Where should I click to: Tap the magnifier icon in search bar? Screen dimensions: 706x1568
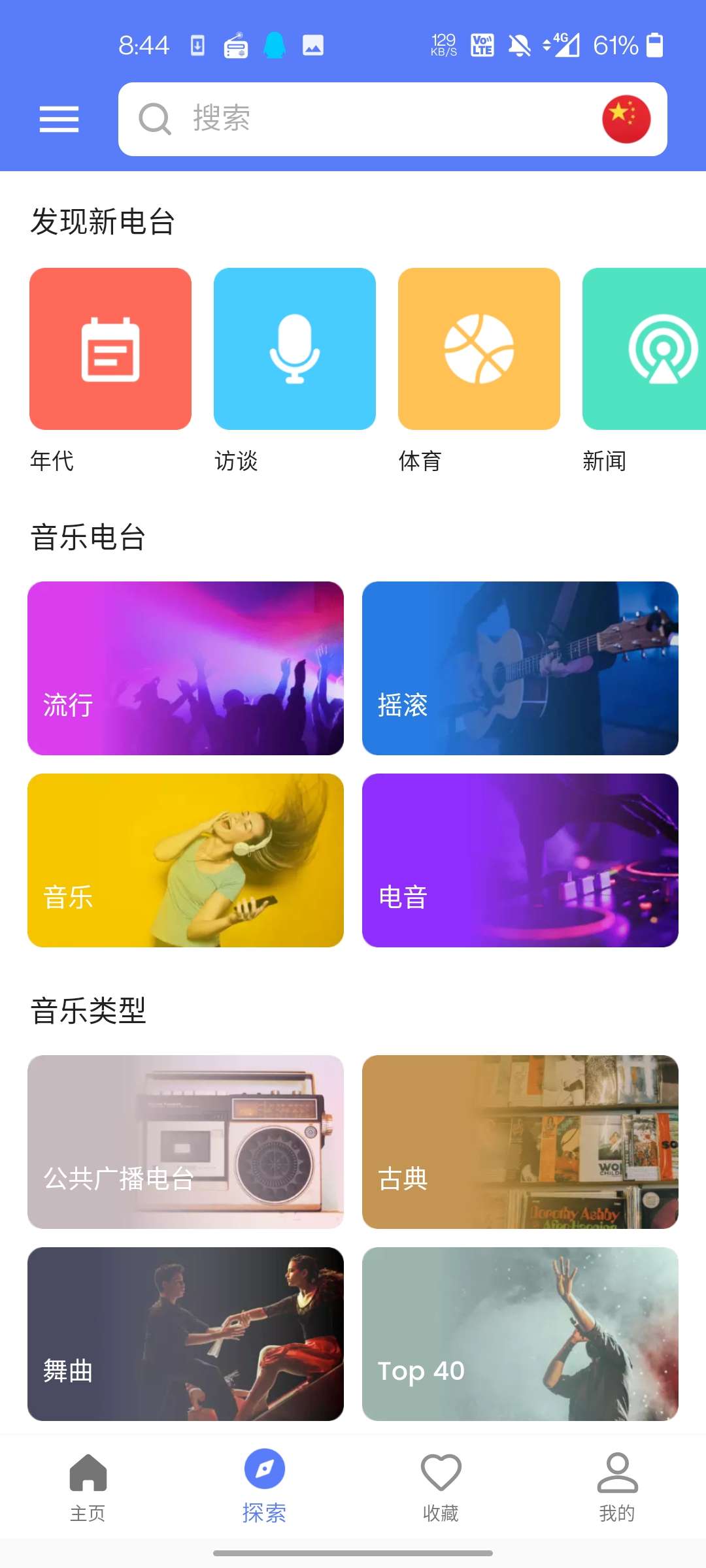(153, 118)
